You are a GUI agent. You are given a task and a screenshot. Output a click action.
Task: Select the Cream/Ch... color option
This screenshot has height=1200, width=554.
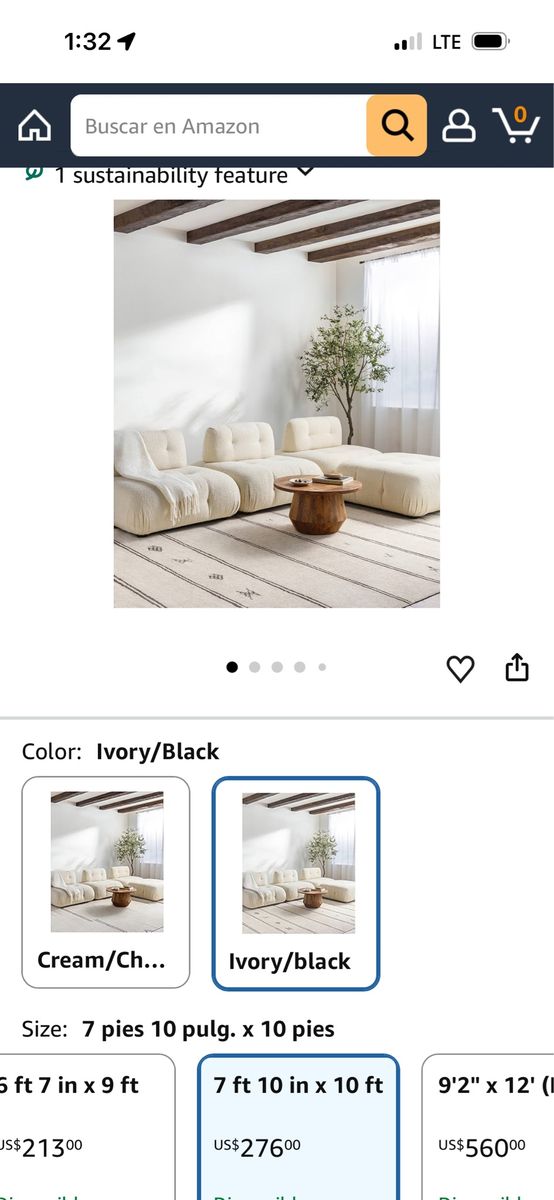click(106, 882)
